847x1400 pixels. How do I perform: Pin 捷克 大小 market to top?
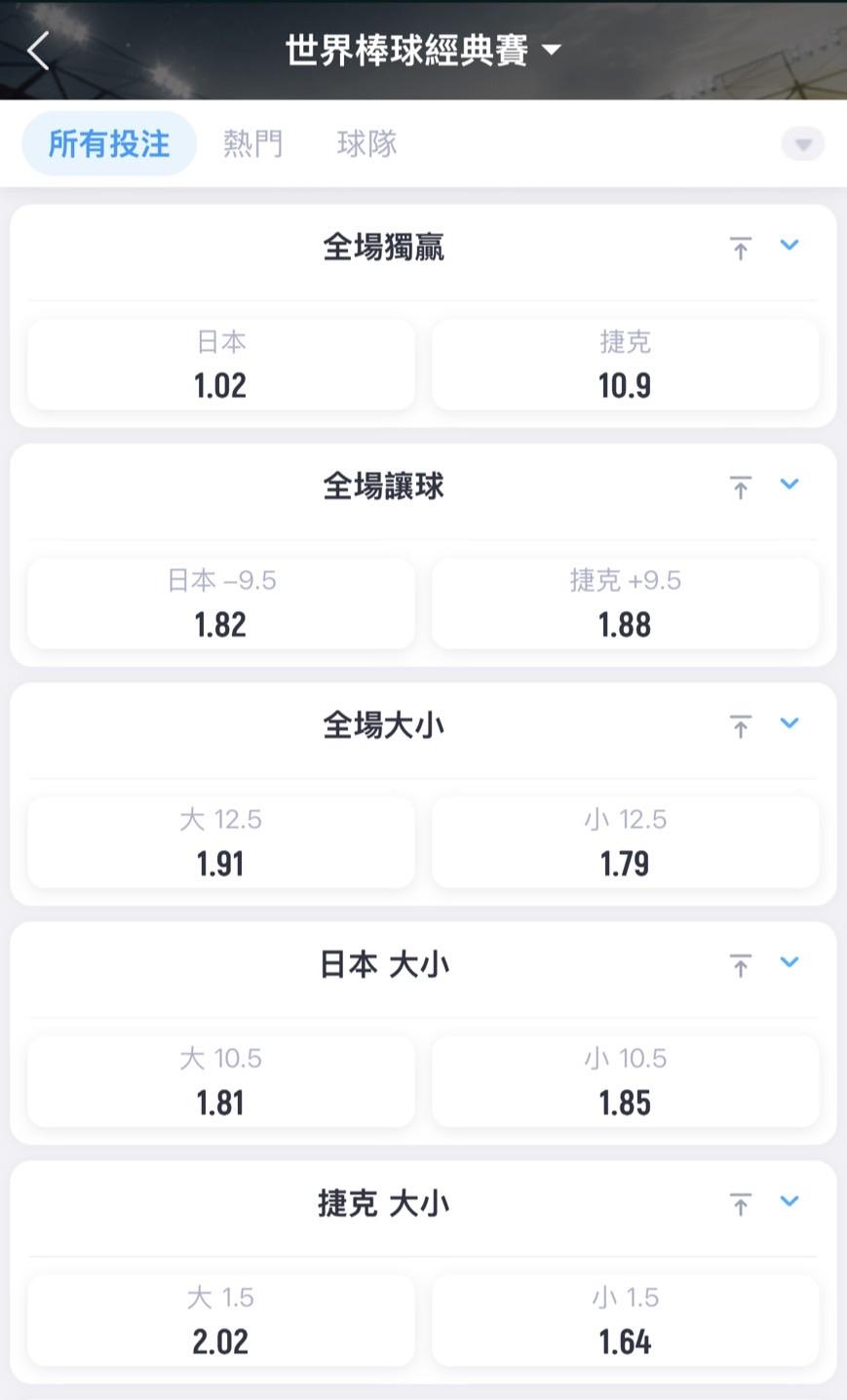[741, 1204]
